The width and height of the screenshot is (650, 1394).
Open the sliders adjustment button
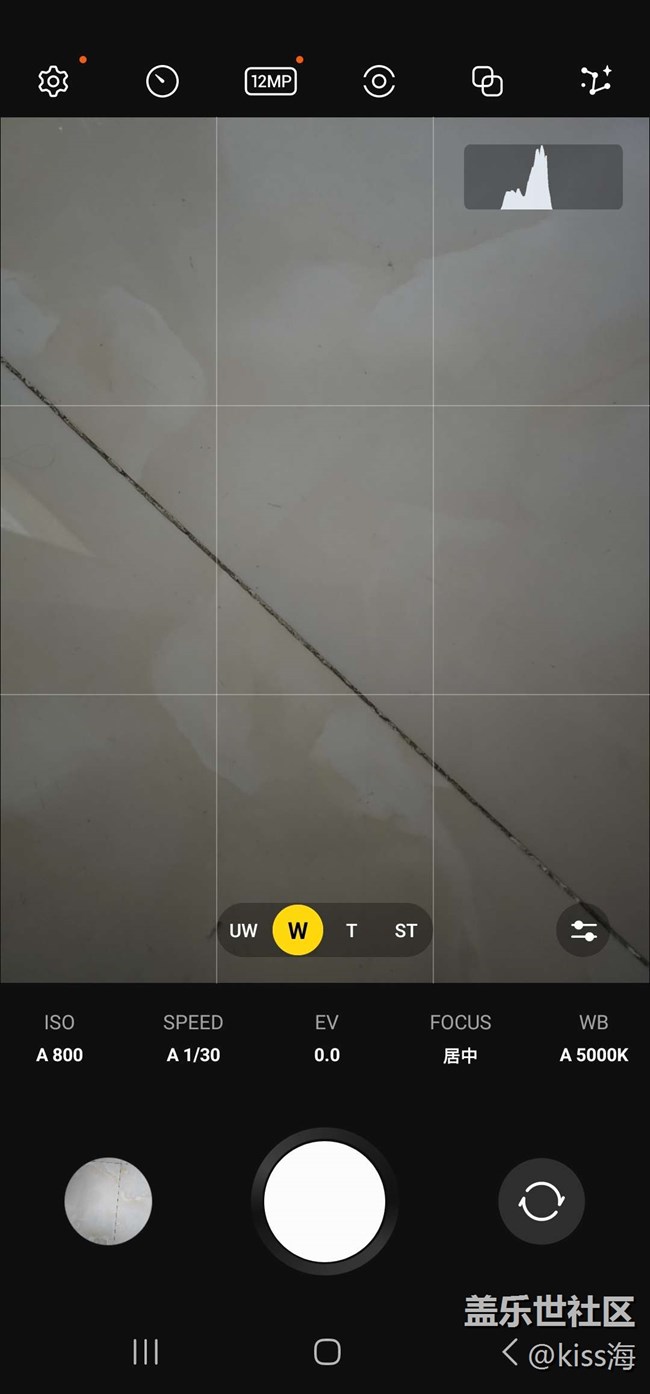[583, 930]
